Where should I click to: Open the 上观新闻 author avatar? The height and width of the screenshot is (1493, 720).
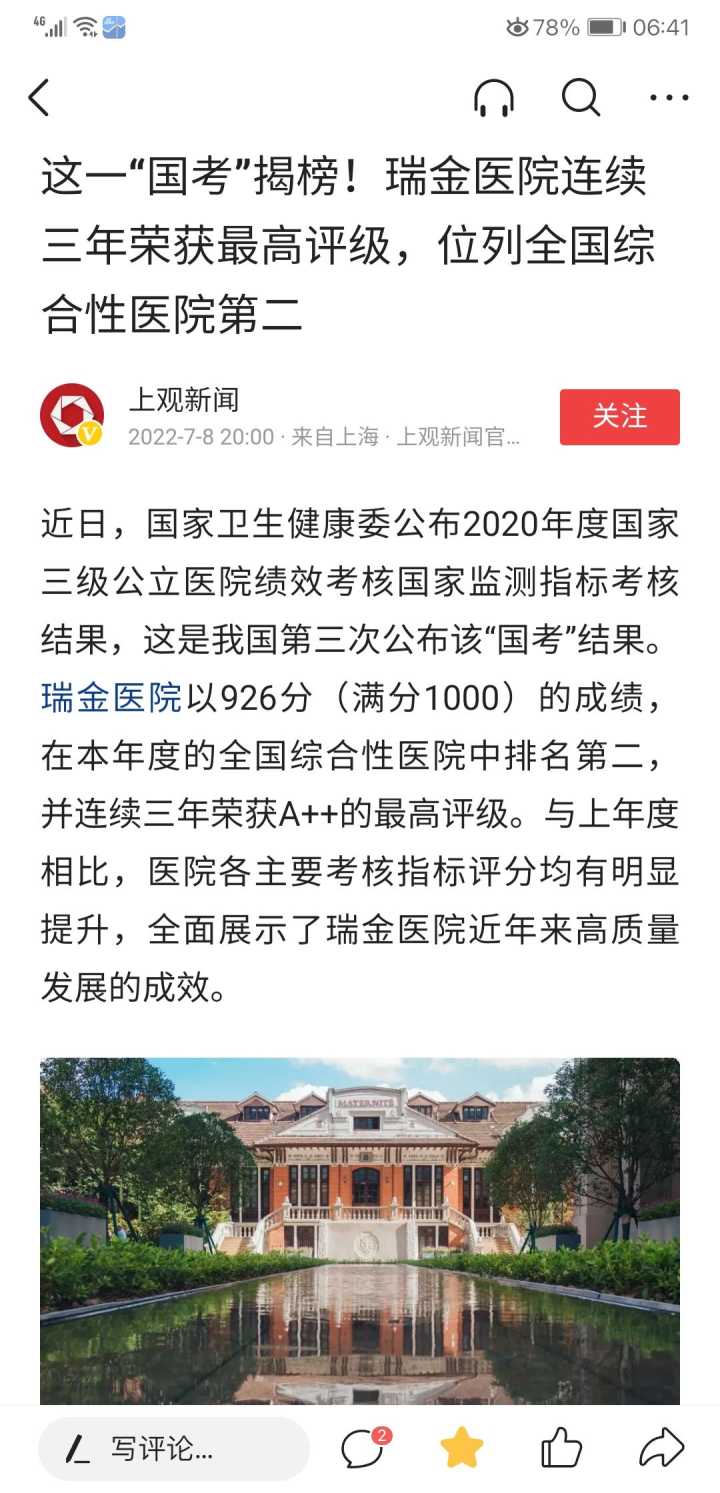pyautogui.click(x=72, y=415)
